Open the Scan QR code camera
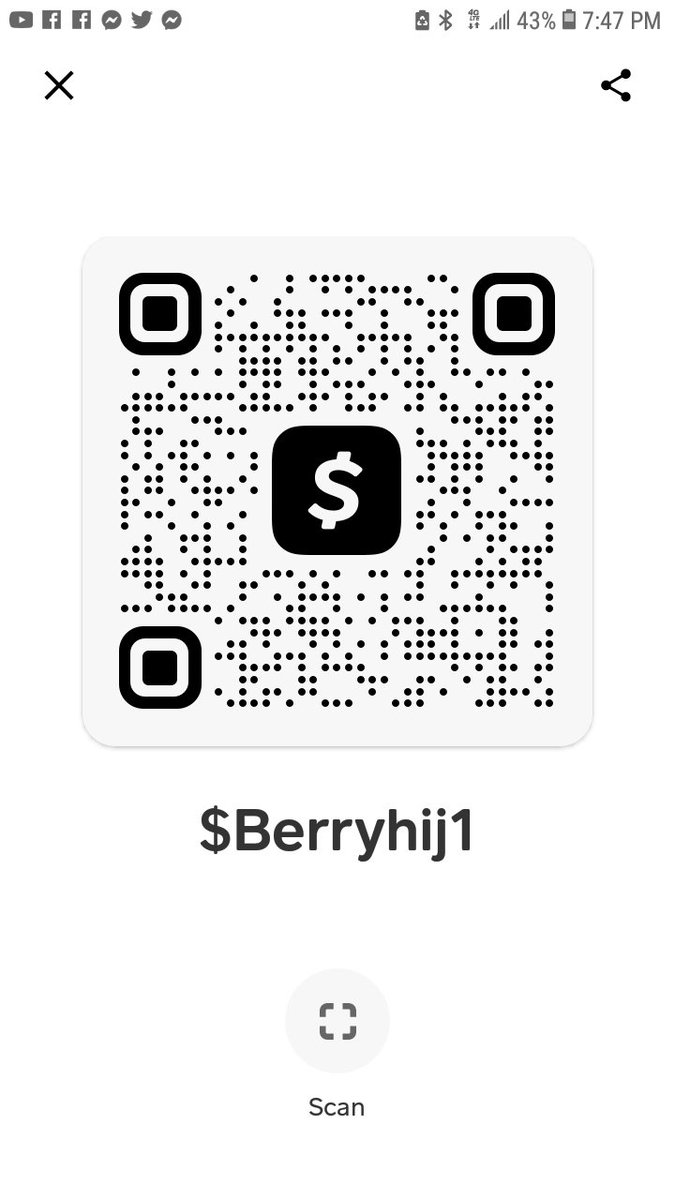 (337, 1021)
